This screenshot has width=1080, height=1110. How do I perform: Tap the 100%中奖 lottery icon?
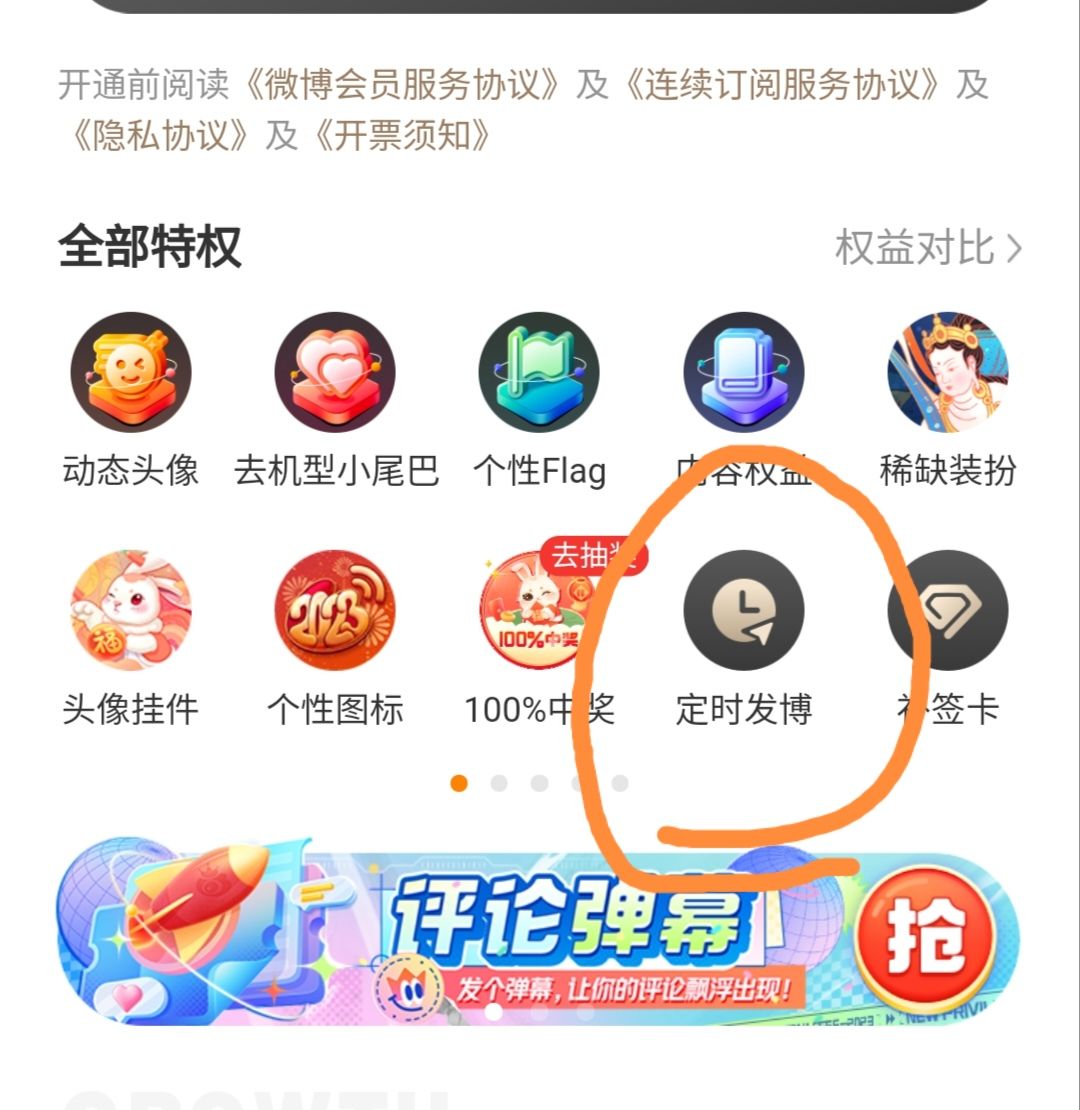point(539,615)
